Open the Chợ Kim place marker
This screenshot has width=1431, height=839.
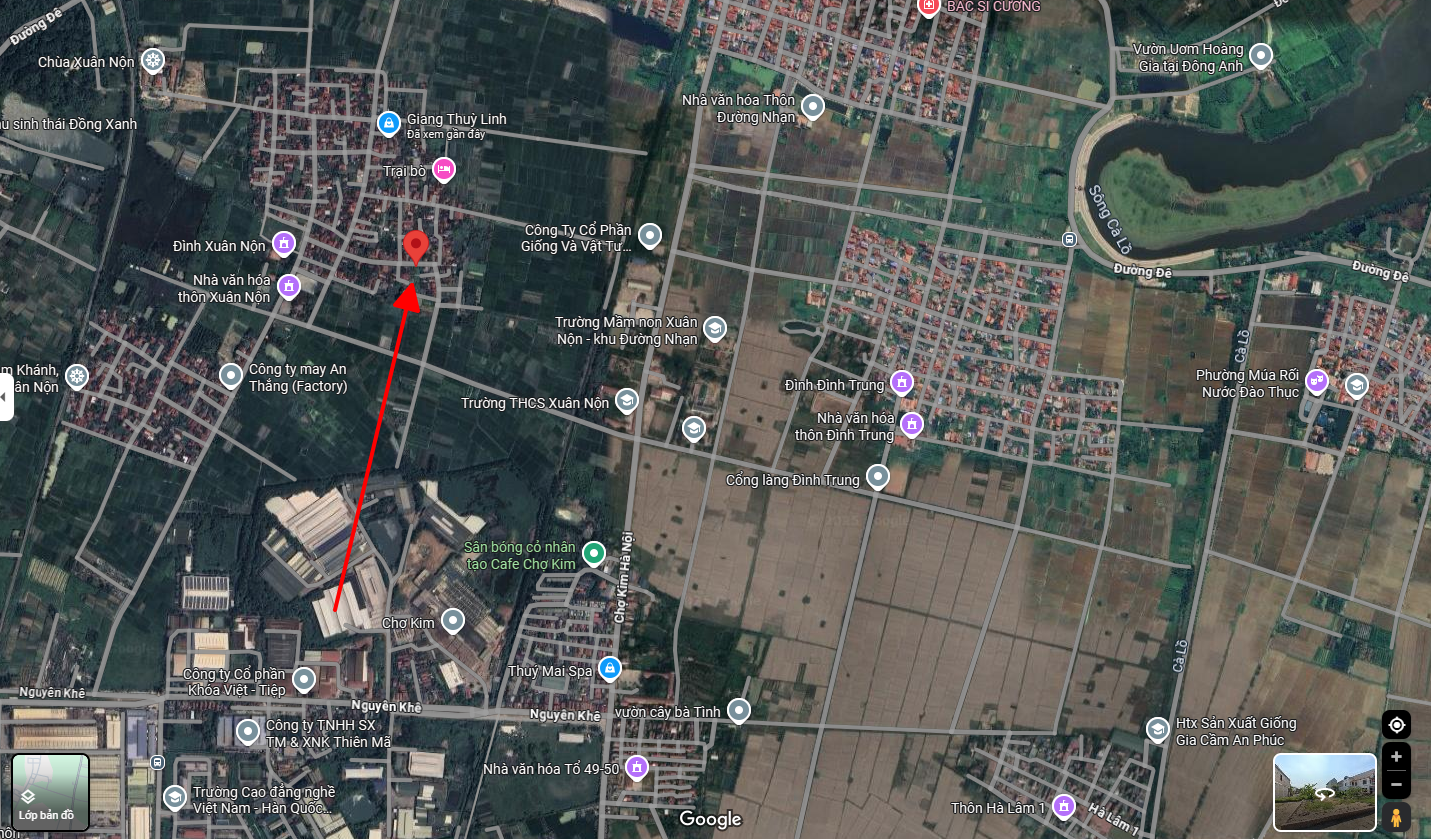[453, 622]
